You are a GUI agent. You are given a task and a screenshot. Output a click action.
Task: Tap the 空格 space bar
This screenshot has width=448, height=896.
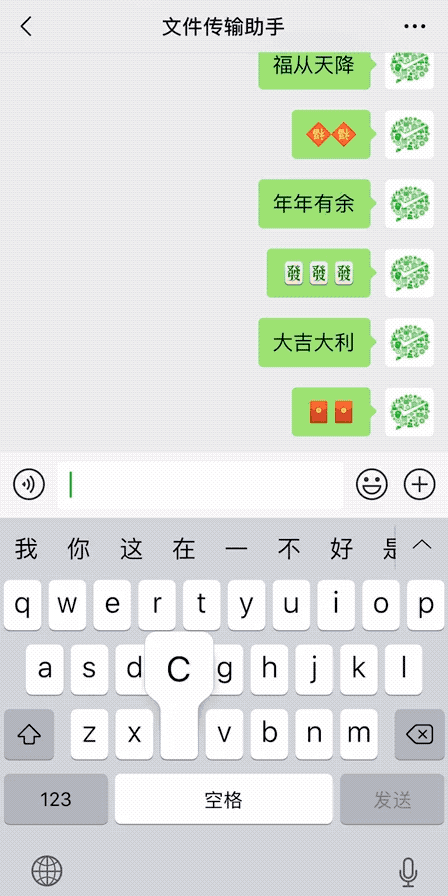click(223, 799)
